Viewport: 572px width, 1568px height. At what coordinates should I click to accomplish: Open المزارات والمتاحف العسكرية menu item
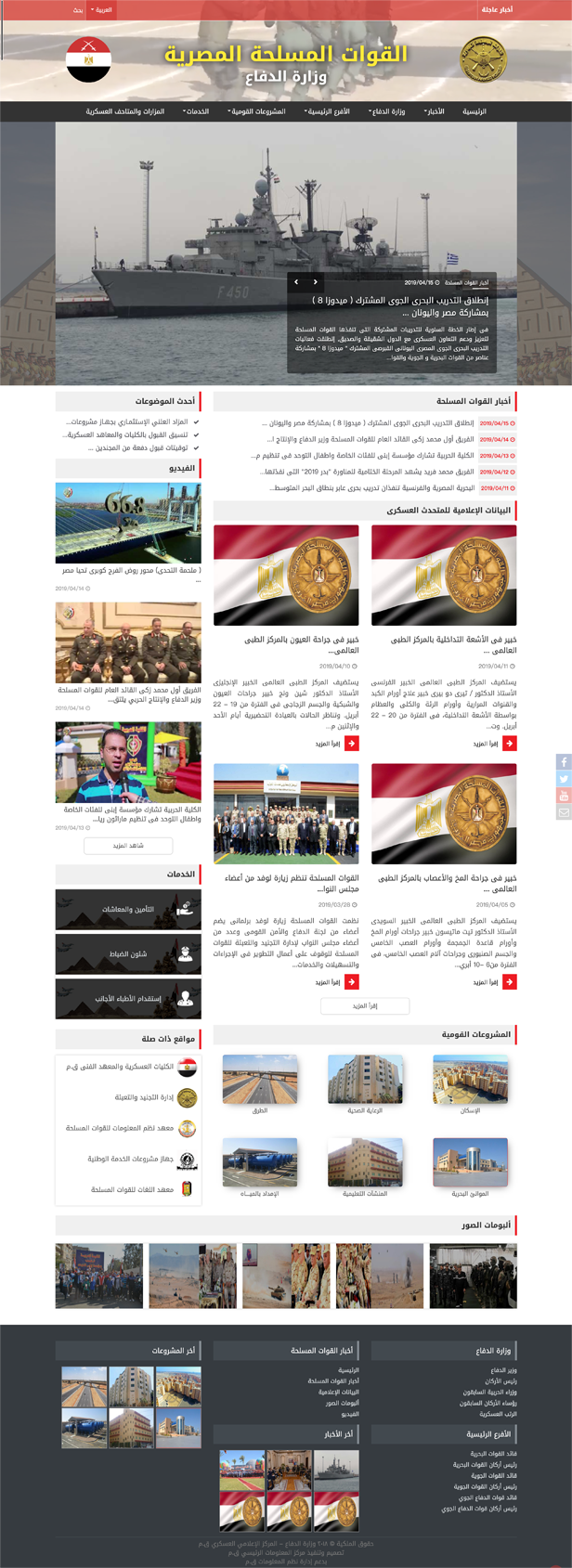click(x=125, y=111)
